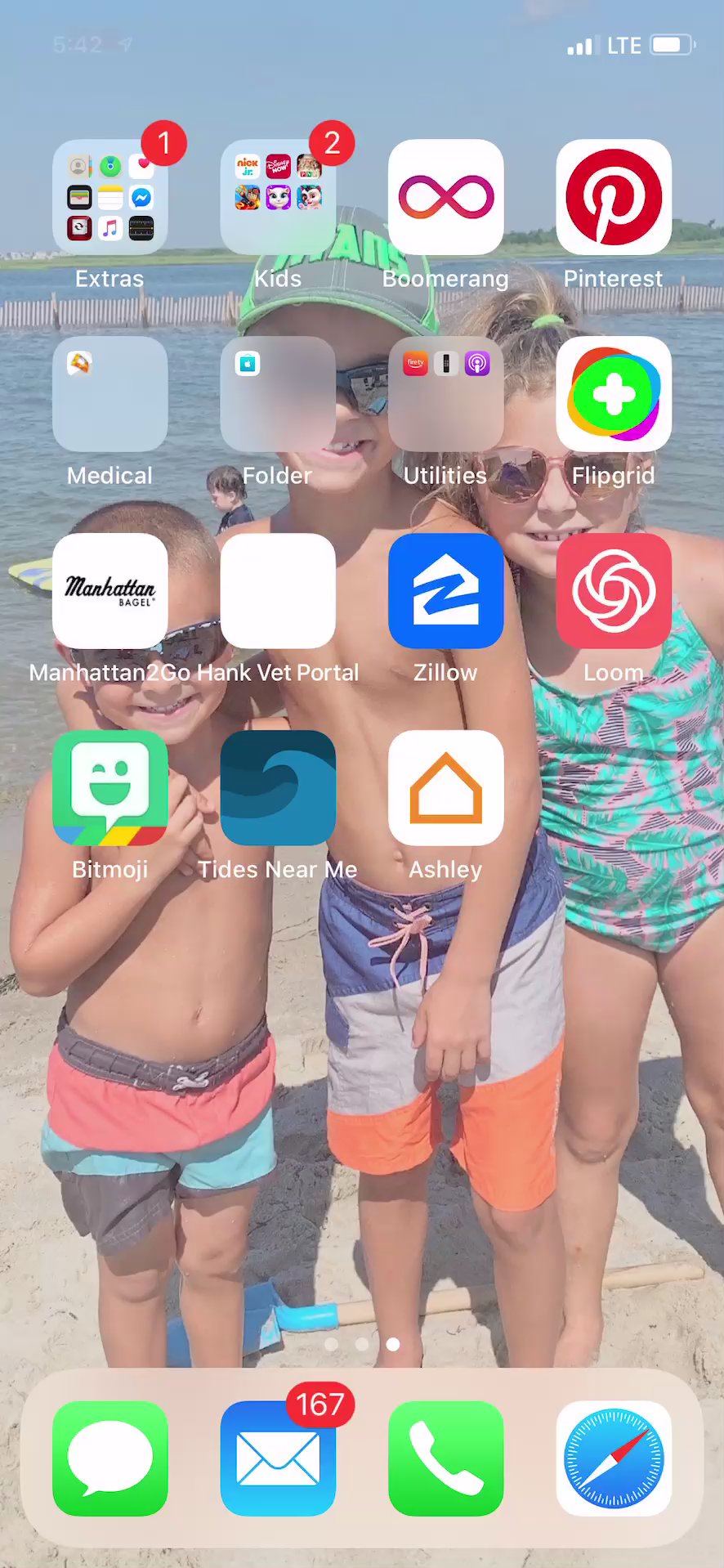Screen dimensions: 724x1568
Task: Open the Extras folder
Action: coord(110,197)
